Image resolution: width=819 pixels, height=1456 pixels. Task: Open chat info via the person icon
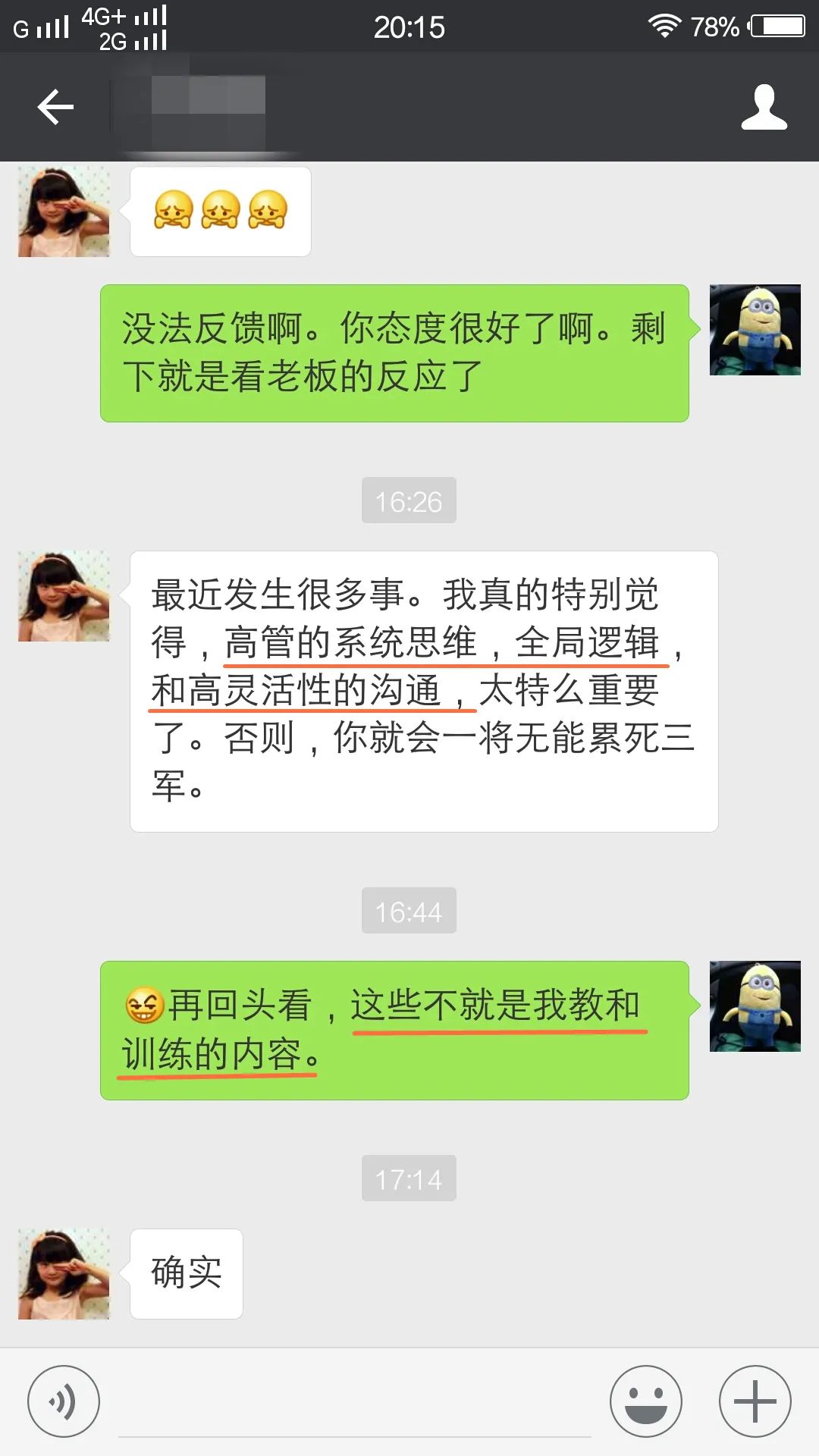tap(764, 107)
